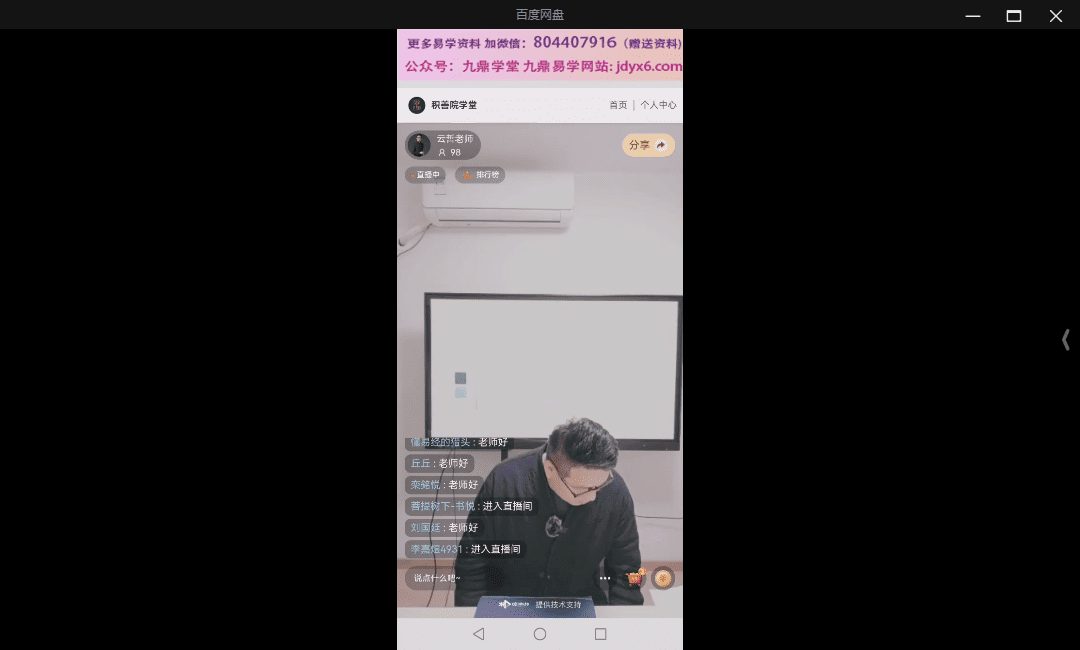Open the shopping cart icon
This screenshot has width=1080, height=650.
tap(635, 577)
